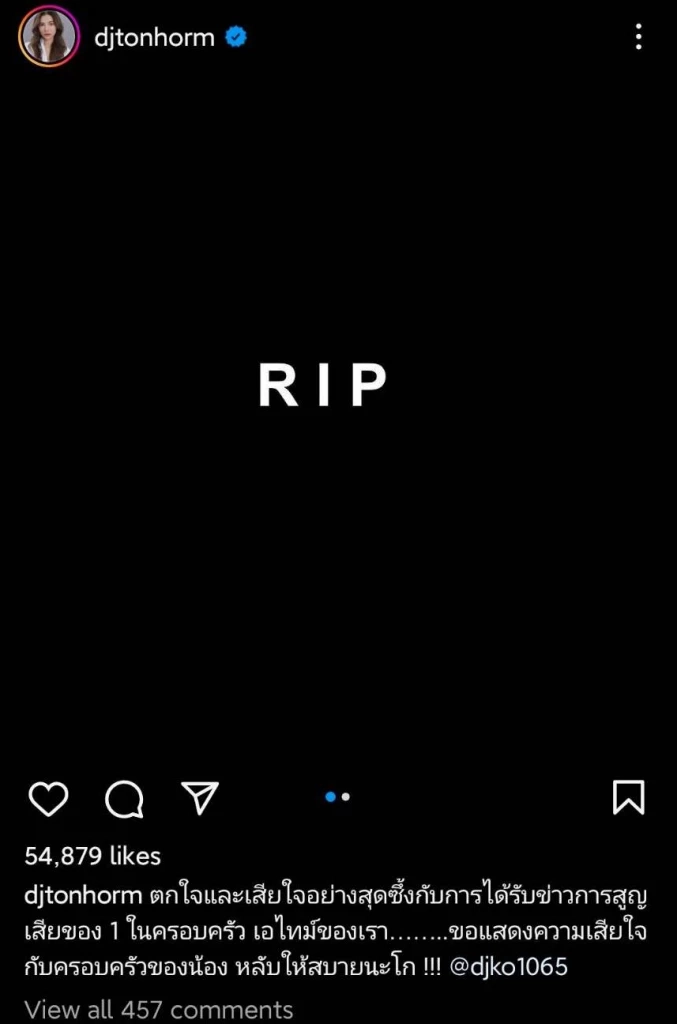Like the RIP post
The image size is (677, 1024).
[48, 798]
